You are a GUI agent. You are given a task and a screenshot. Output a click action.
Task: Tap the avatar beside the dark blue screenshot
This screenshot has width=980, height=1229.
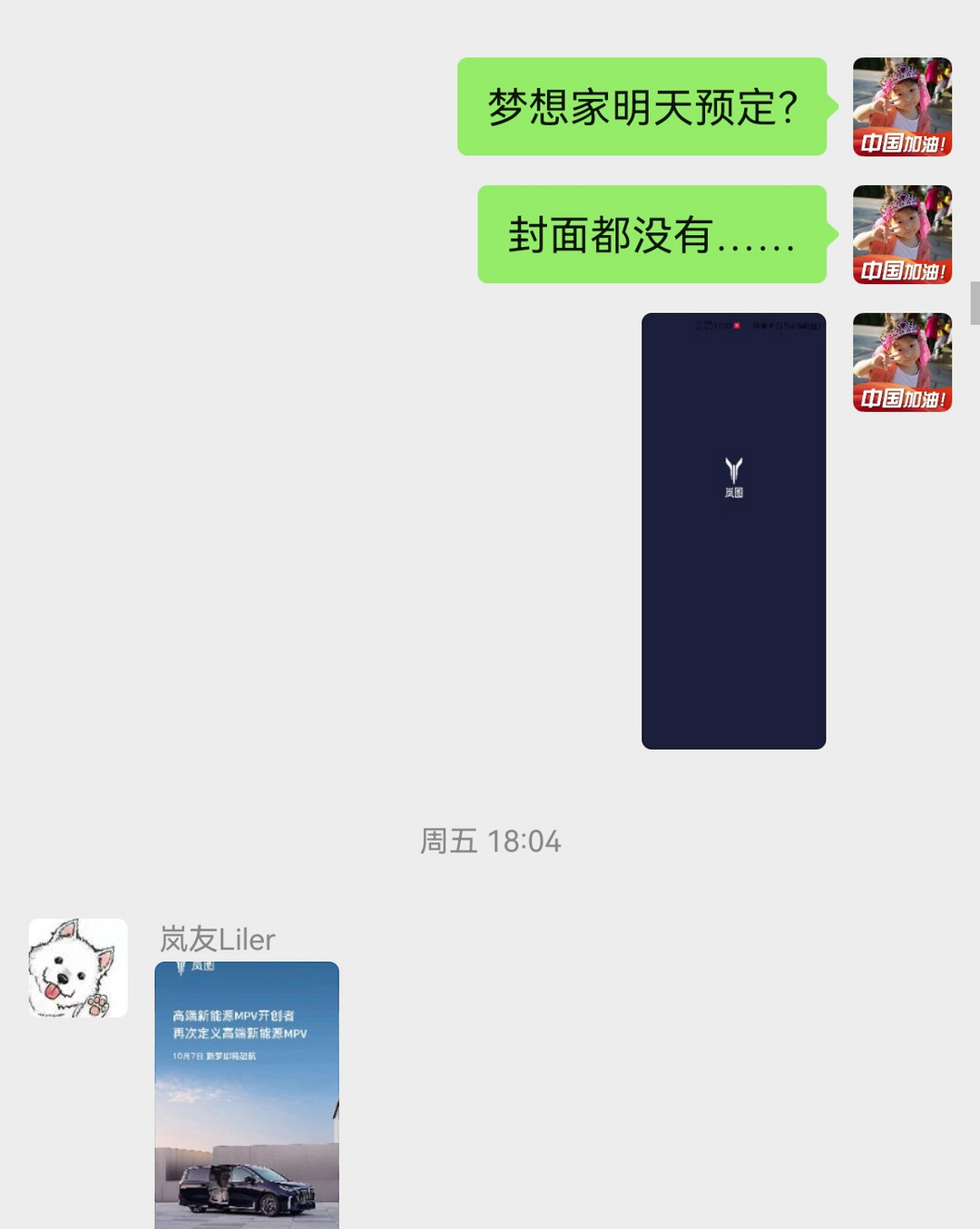[x=902, y=362]
